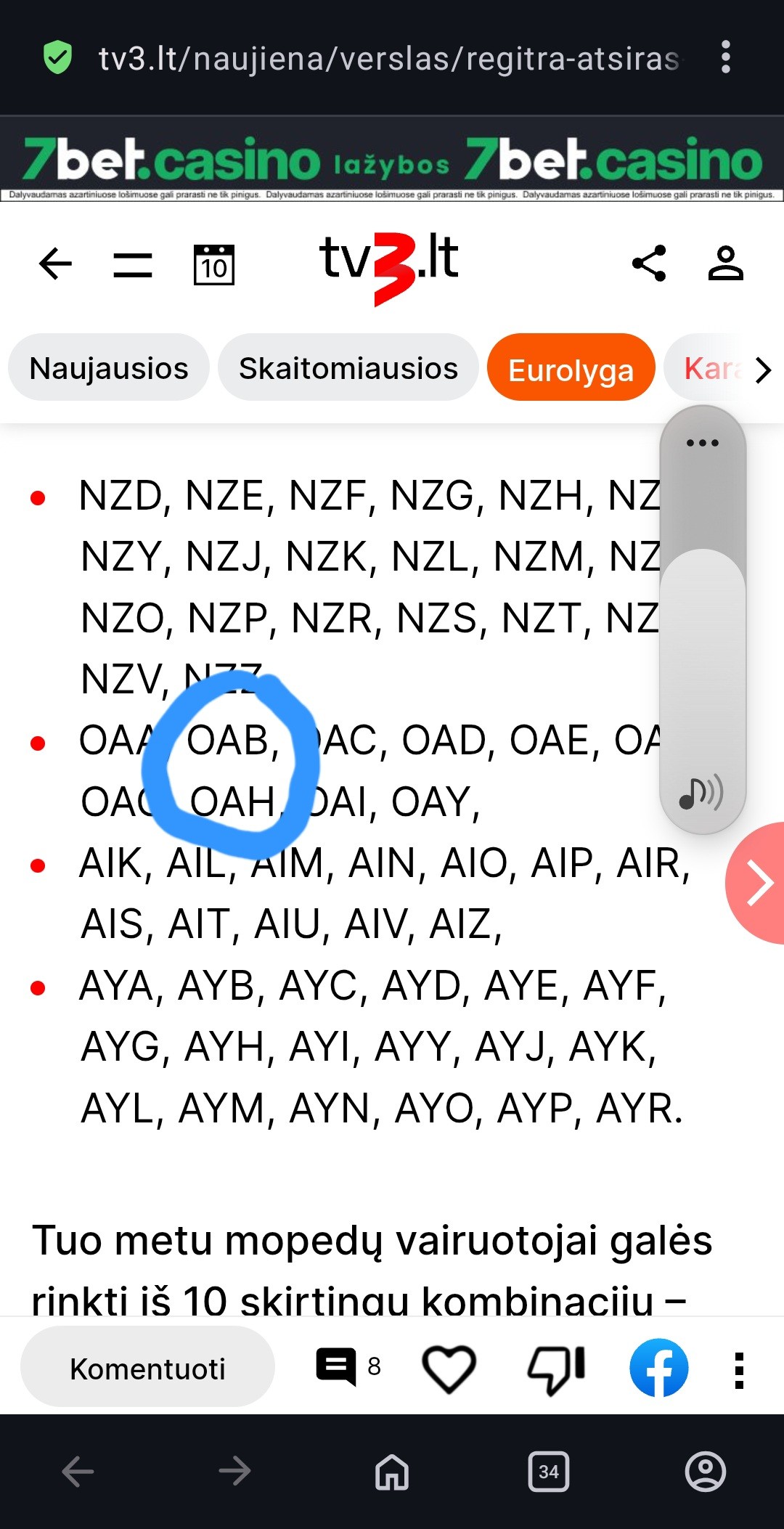Open the site hamburger menu

[x=133, y=264]
